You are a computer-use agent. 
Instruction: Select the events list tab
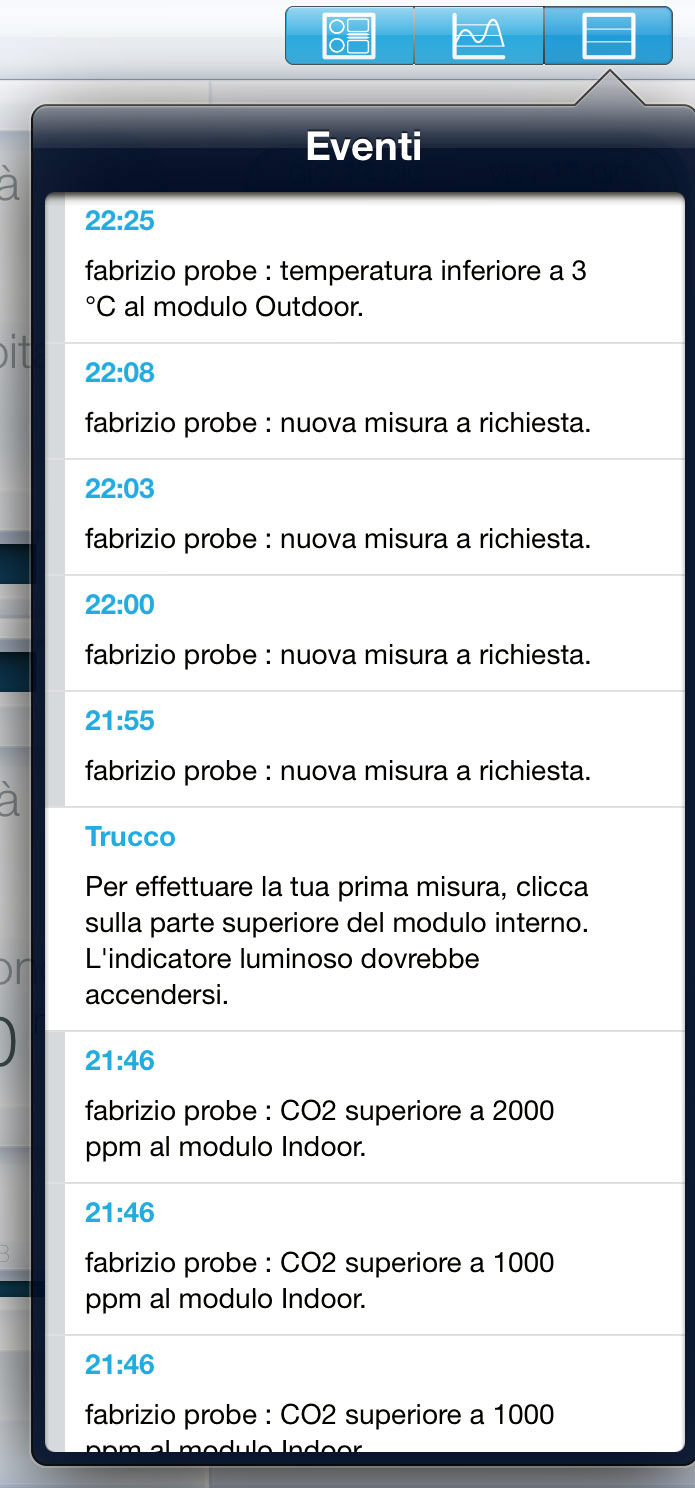click(608, 36)
